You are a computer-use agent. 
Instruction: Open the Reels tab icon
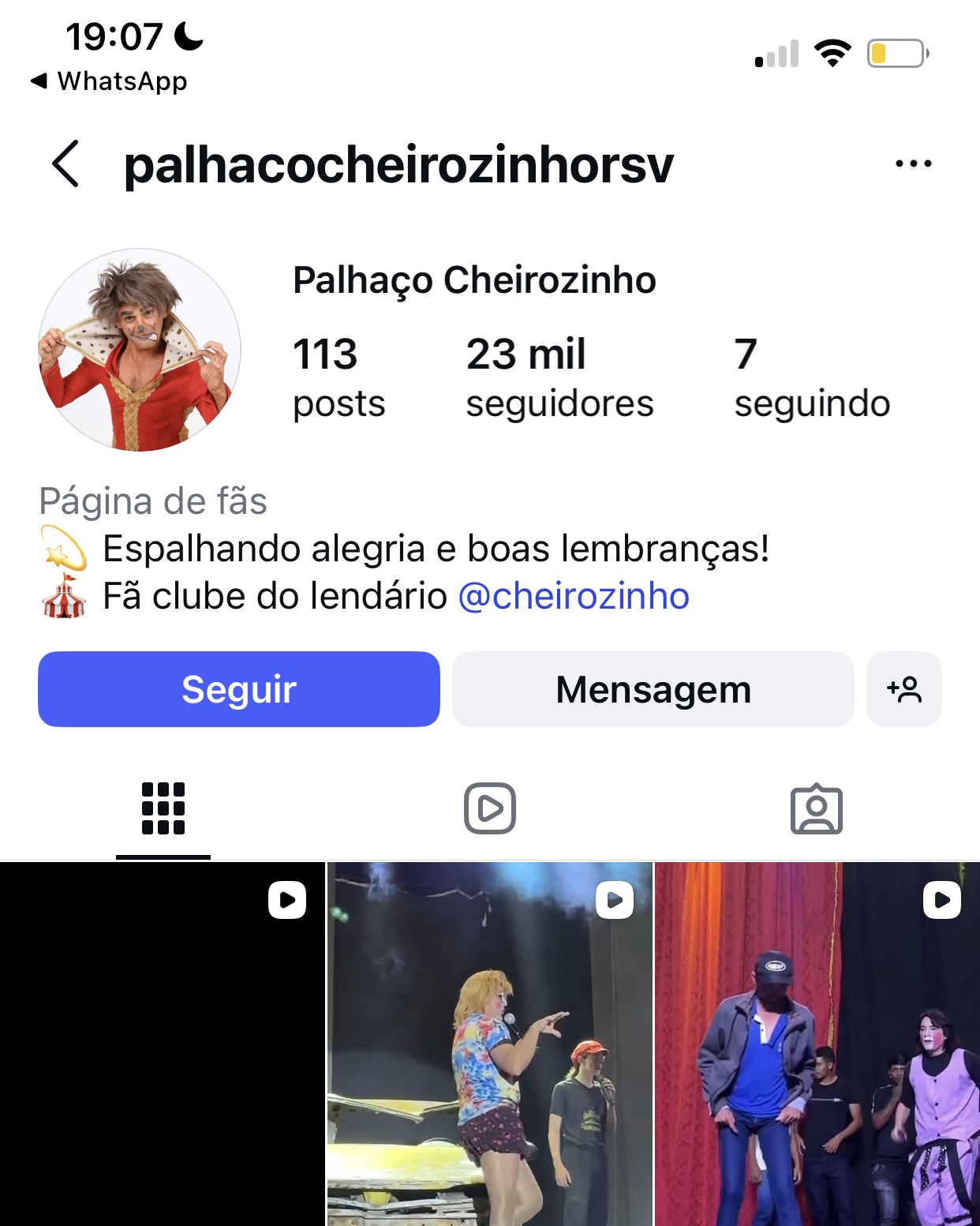click(489, 808)
